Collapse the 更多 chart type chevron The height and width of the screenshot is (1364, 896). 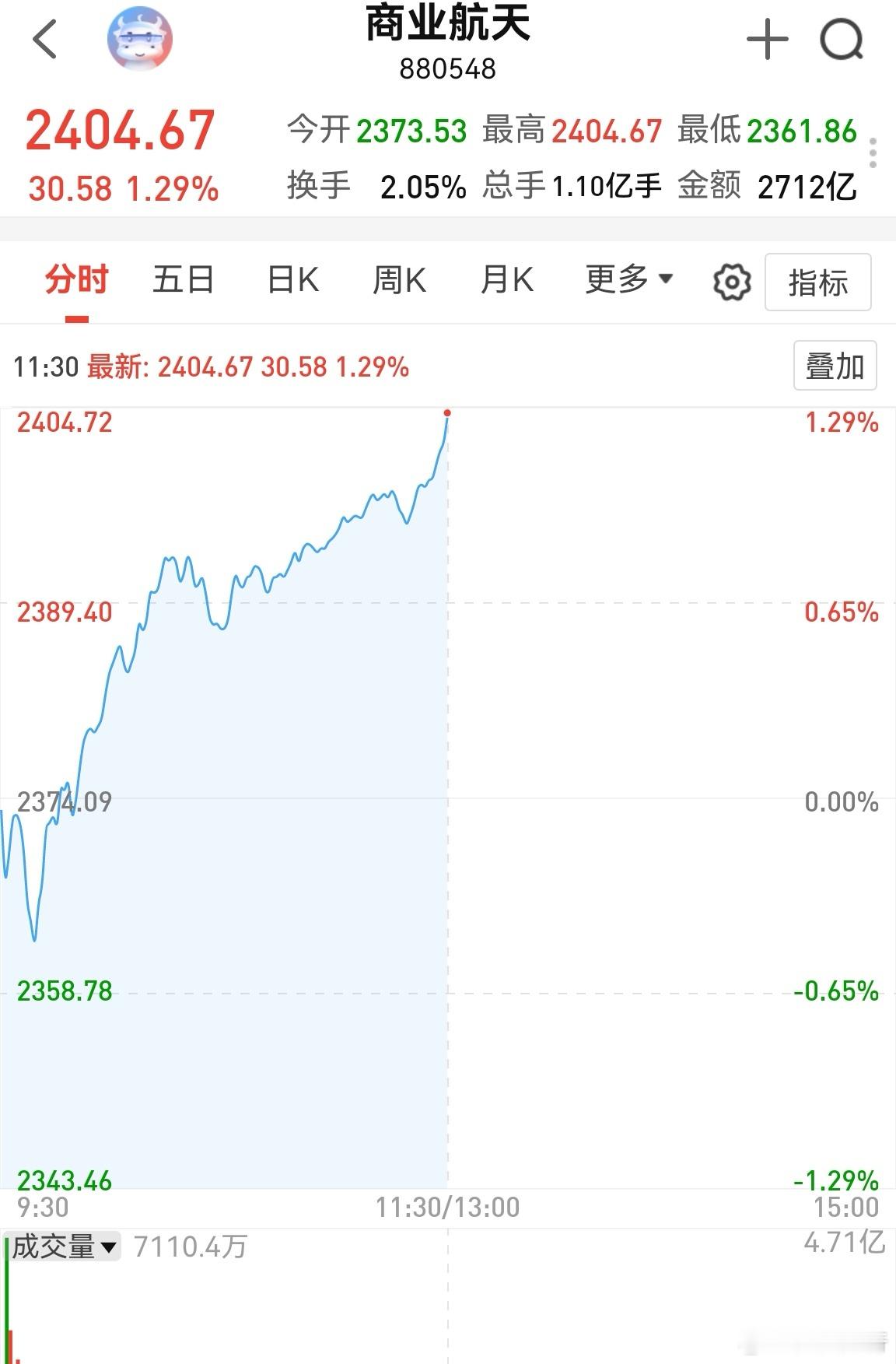663,280
